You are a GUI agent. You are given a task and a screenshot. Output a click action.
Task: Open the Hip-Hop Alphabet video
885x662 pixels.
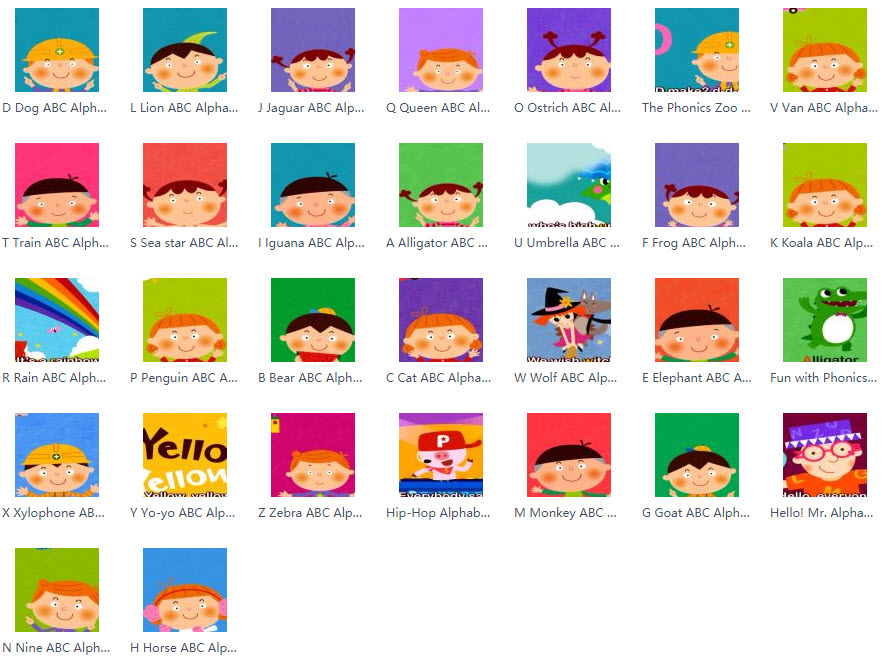tap(441, 455)
